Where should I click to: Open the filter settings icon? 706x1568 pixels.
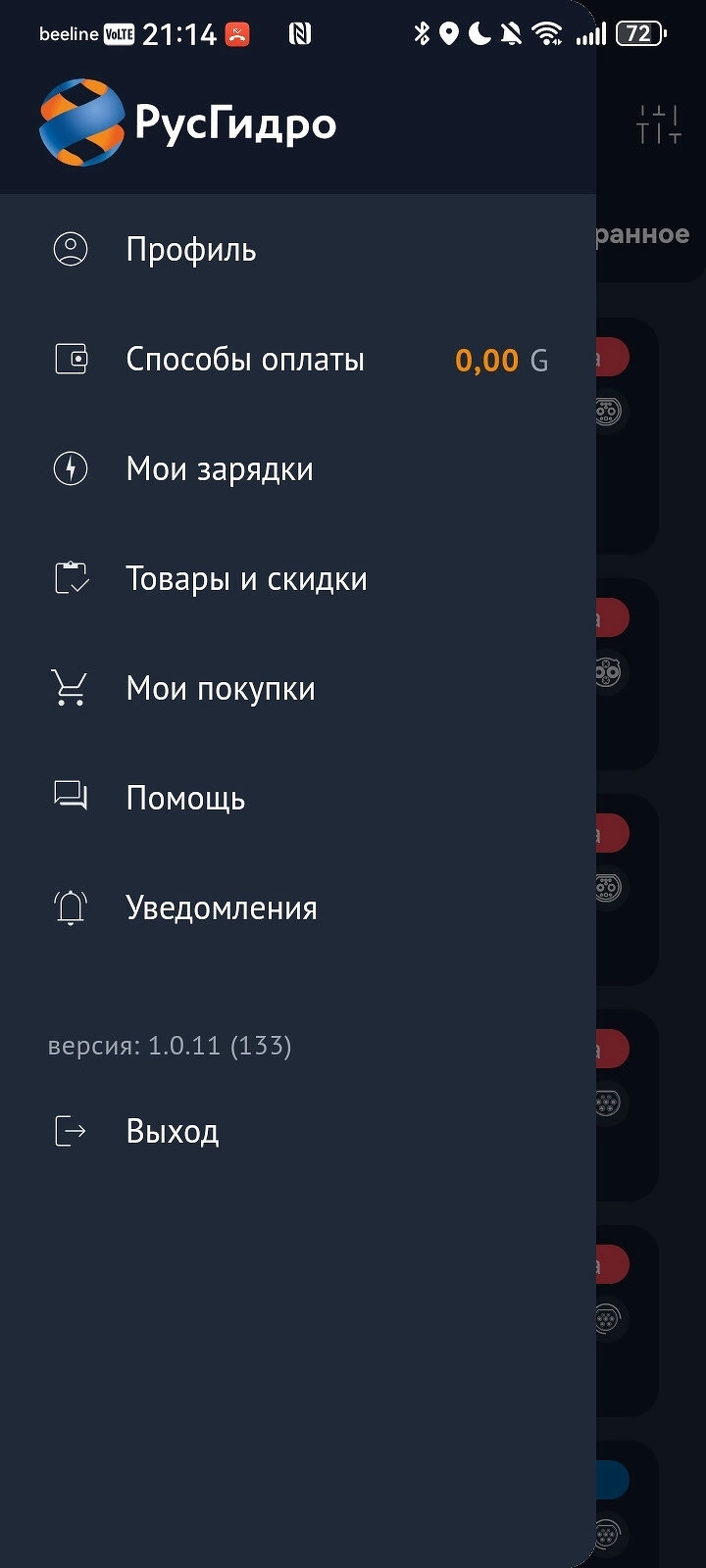(657, 124)
